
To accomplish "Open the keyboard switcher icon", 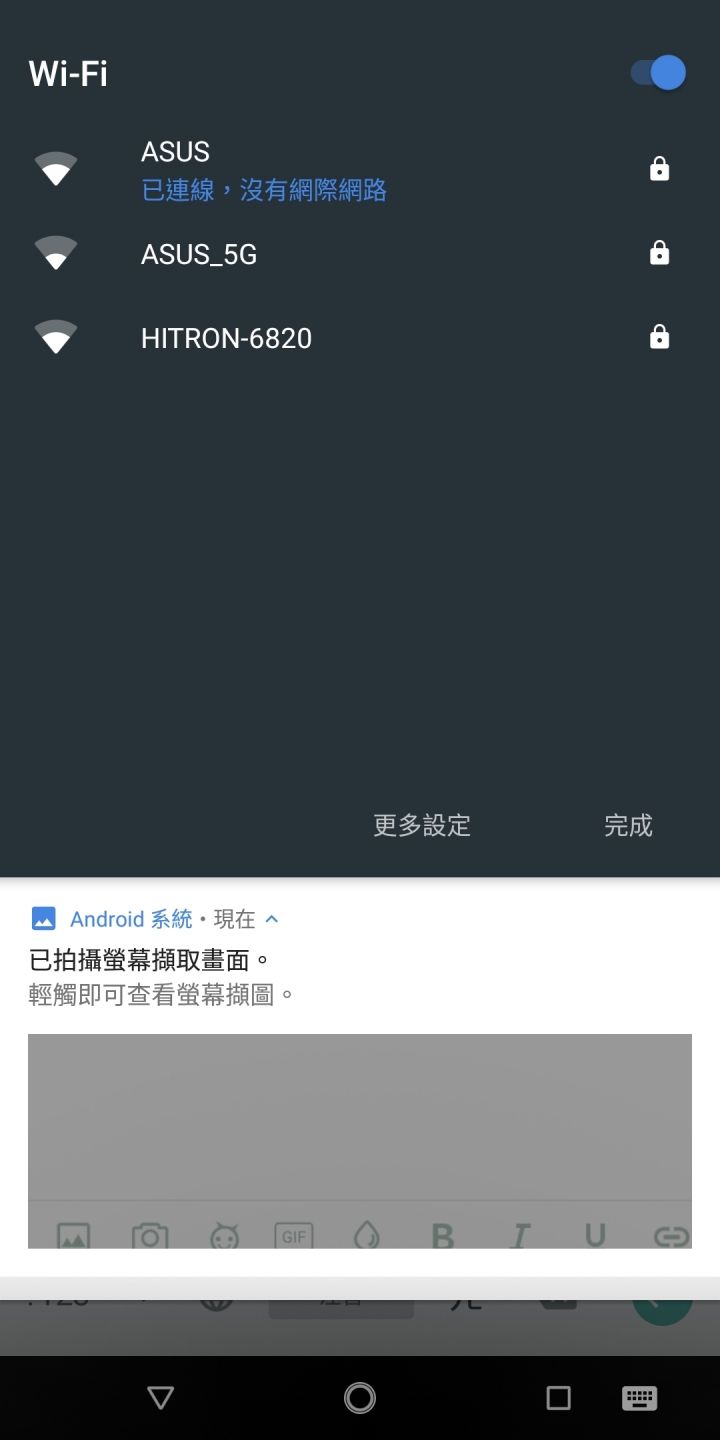I will click(x=639, y=1397).
